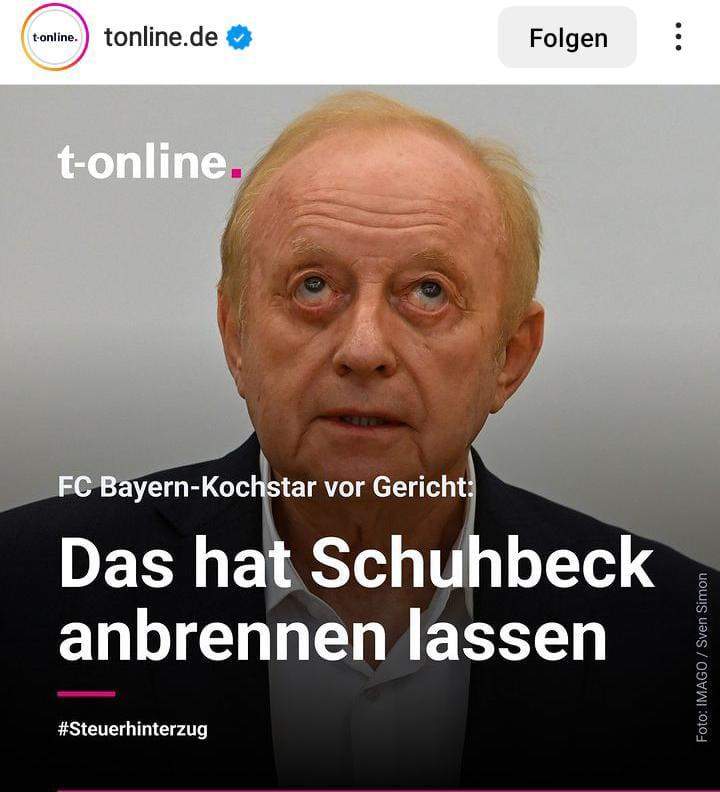Image resolution: width=720 pixels, height=792 pixels.
Task: Open the post's three-dot options menu
Action: pos(678,38)
